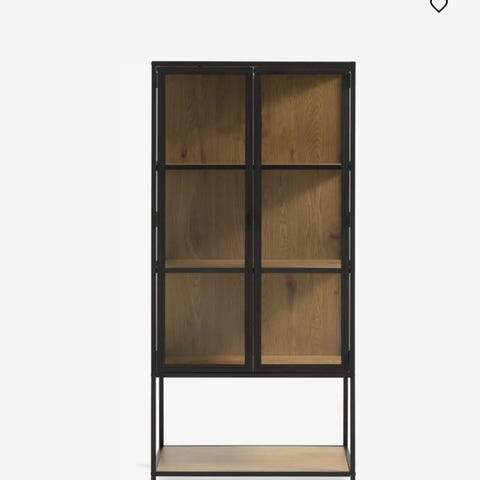Open the glass-door cabinet product image
The image size is (480, 480).
253,270
